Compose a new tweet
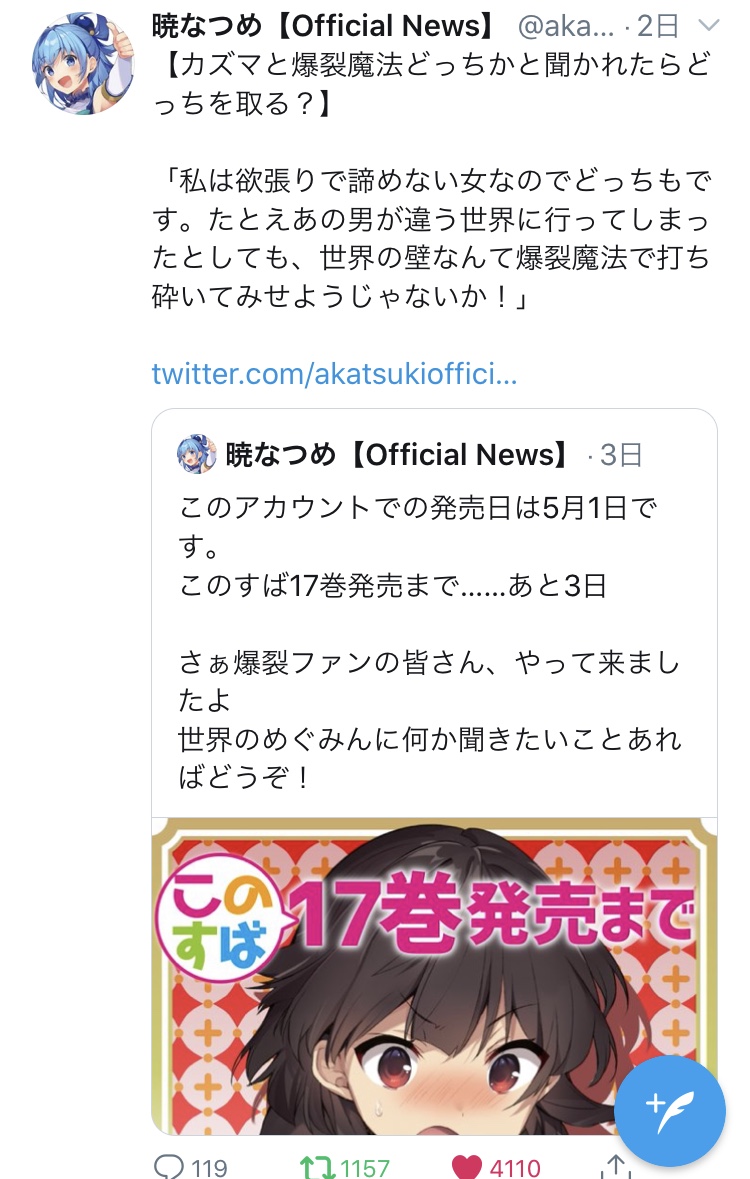The width and height of the screenshot is (750, 1179). tap(669, 1110)
